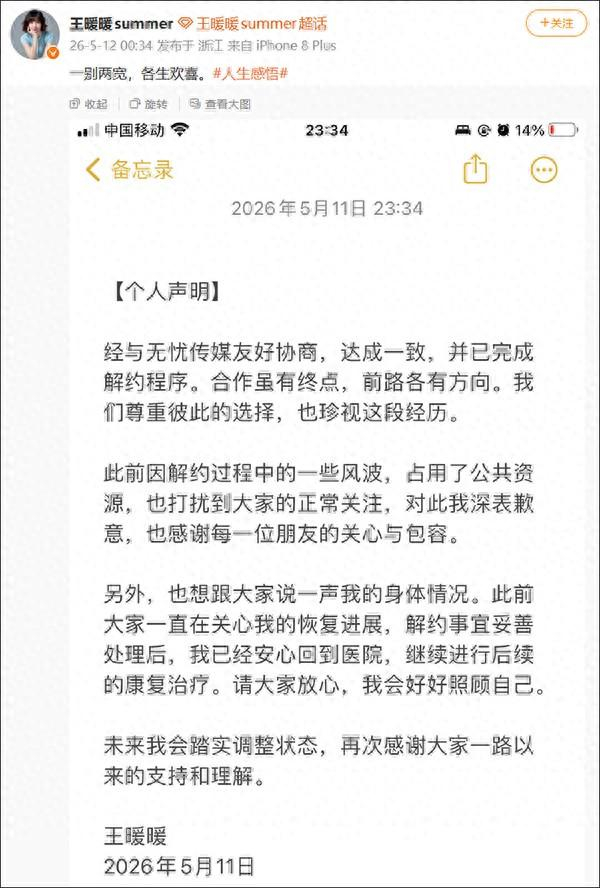Screen dimensions: 600x888
Task: Collapse the image with 收起
Action: (88, 104)
